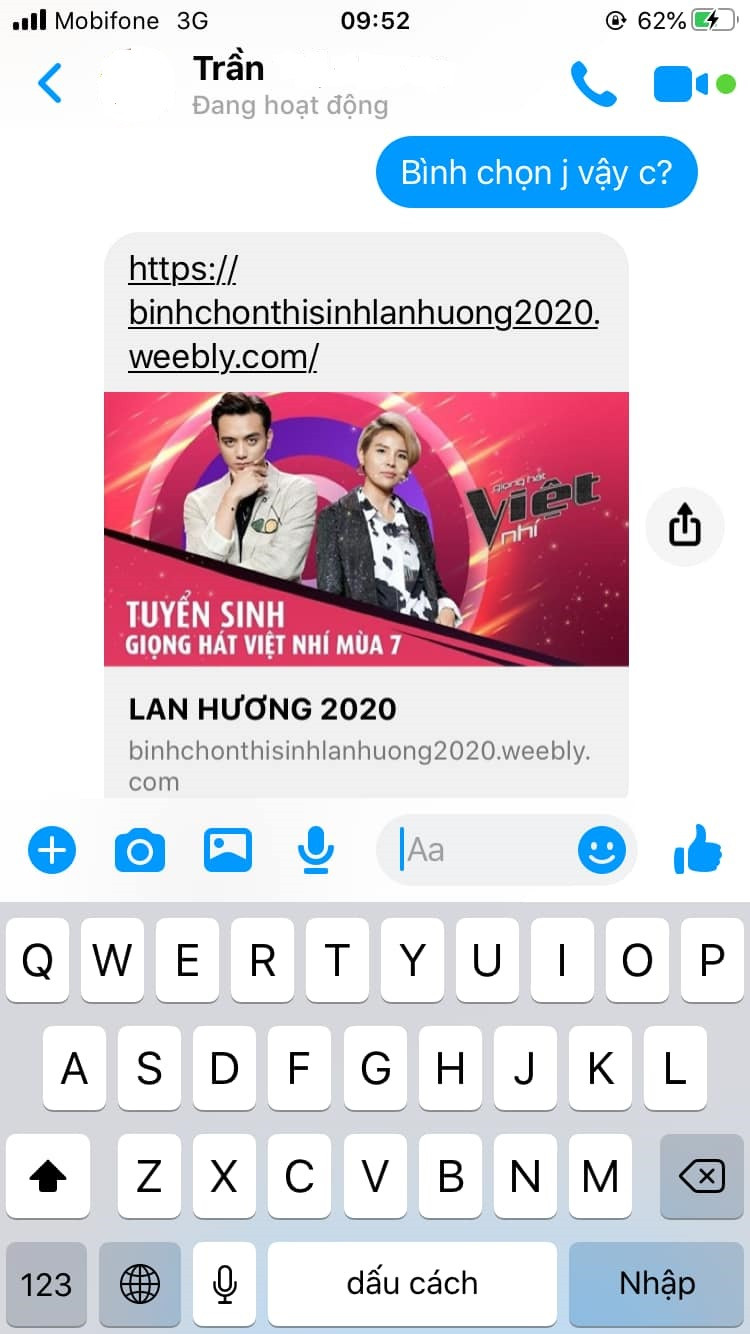This screenshot has width=750, height=1334.
Task: Go back to the chat list
Action: point(50,83)
